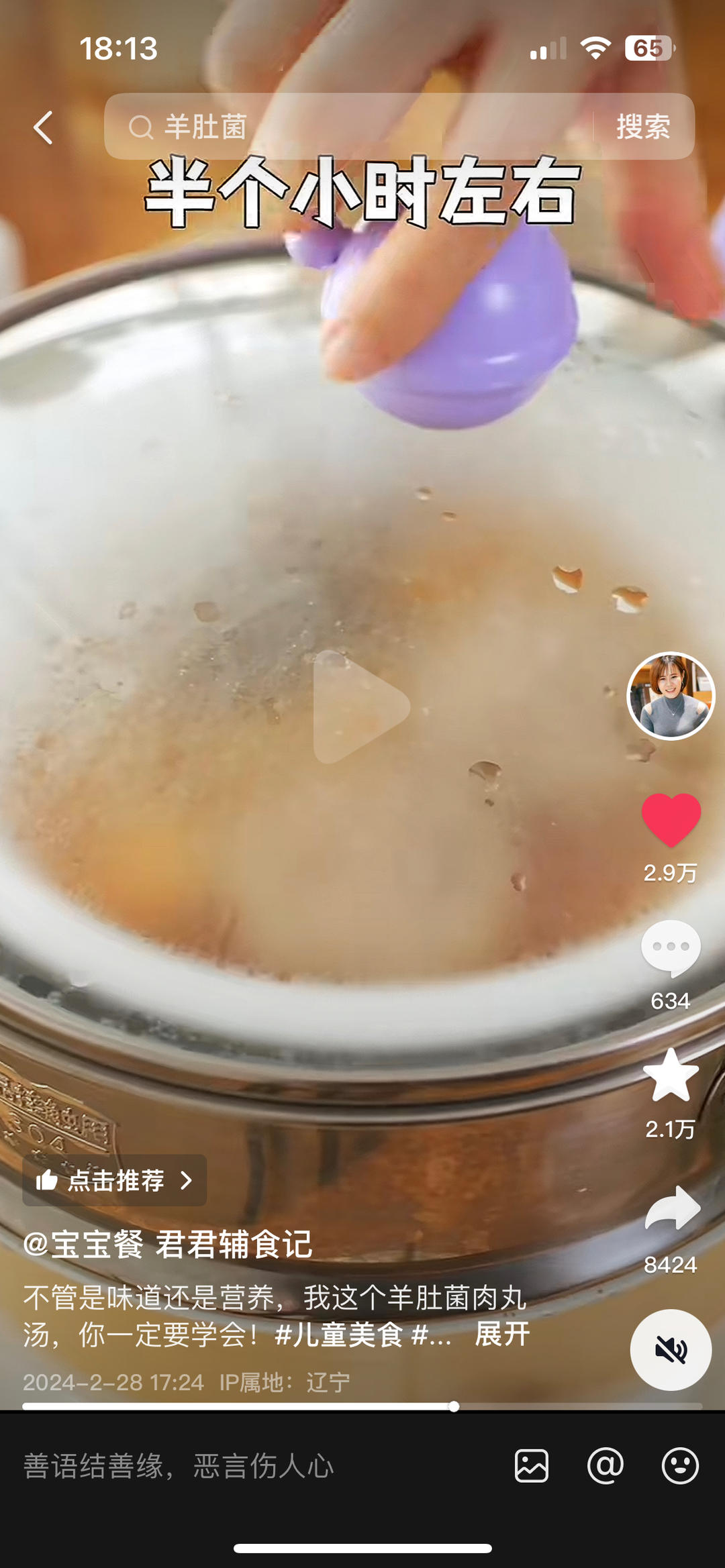The image size is (725, 1568).
Task: Tap the 点击推荐 chip
Action: coord(115,1180)
